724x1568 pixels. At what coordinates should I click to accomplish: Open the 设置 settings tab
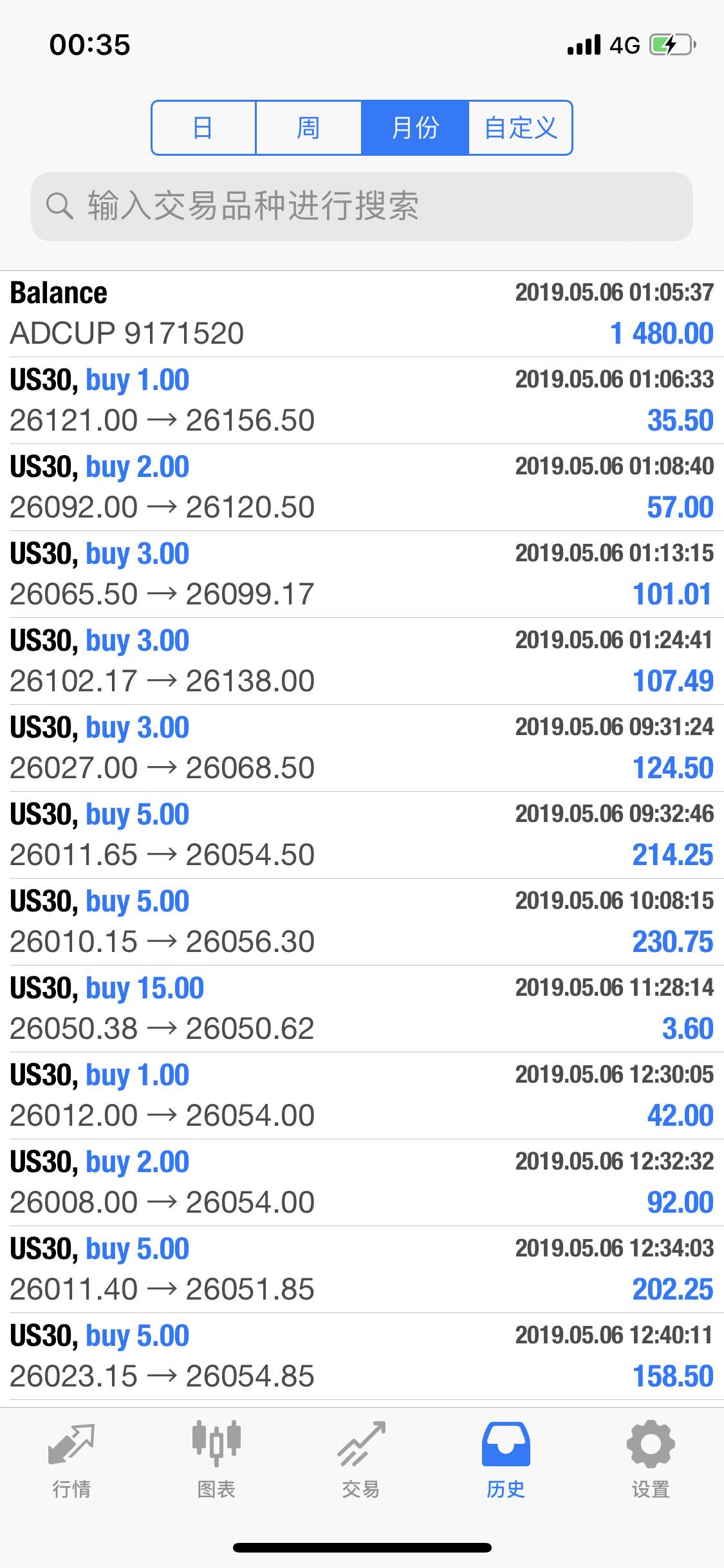click(651, 1460)
